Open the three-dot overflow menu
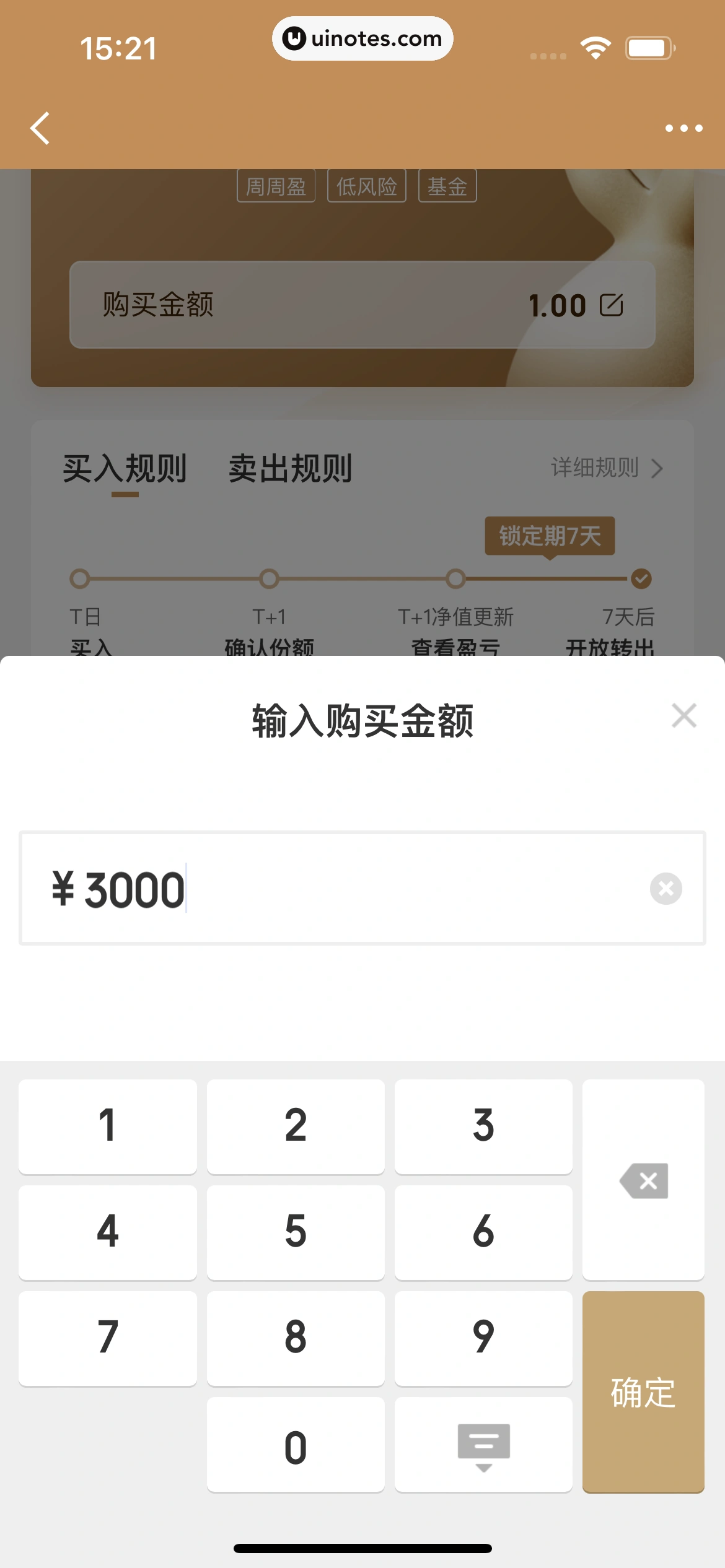The height and width of the screenshot is (1568, 725). click(x=683, y=128)
